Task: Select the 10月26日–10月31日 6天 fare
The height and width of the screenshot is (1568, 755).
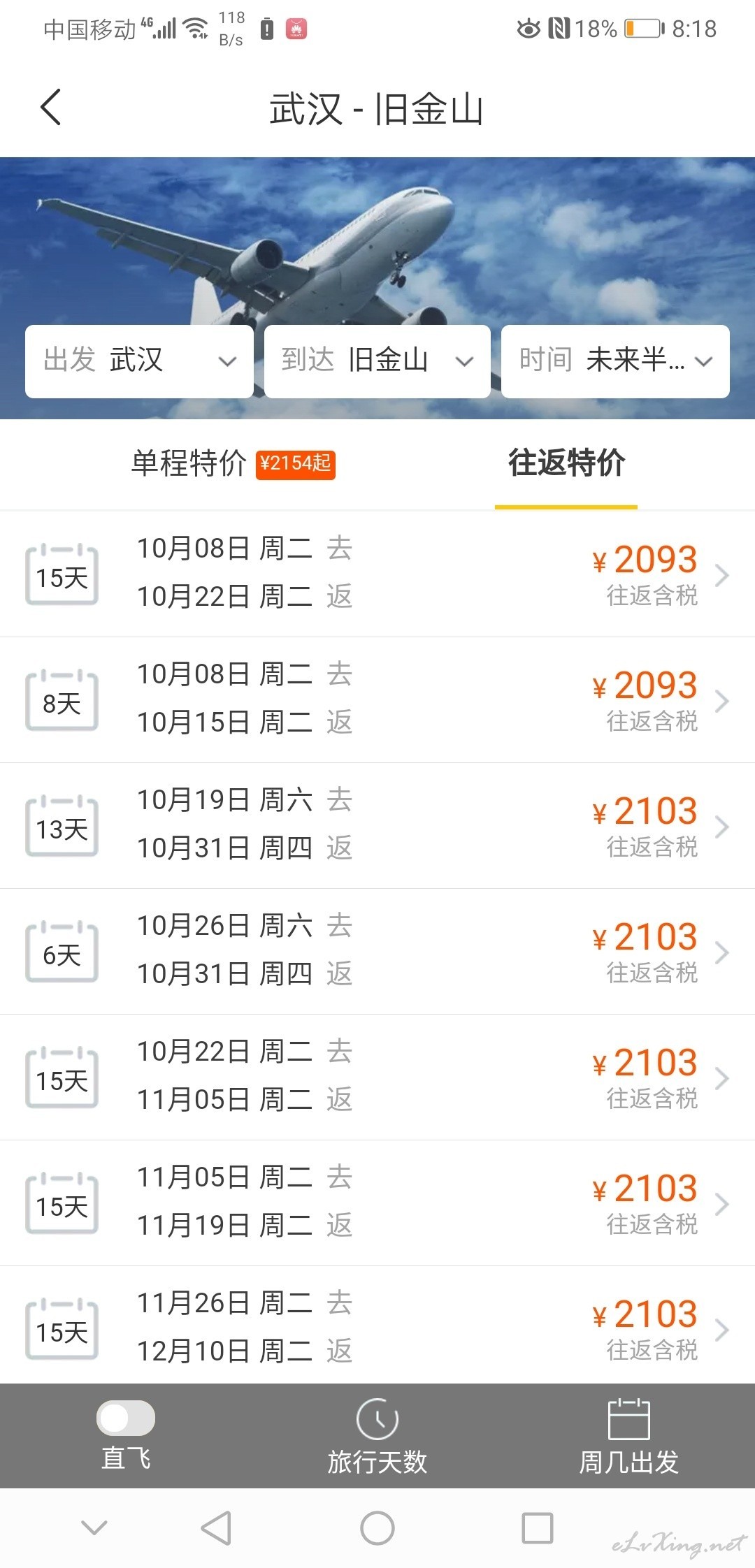Action: pyautogui.click(x=377, y=952)
